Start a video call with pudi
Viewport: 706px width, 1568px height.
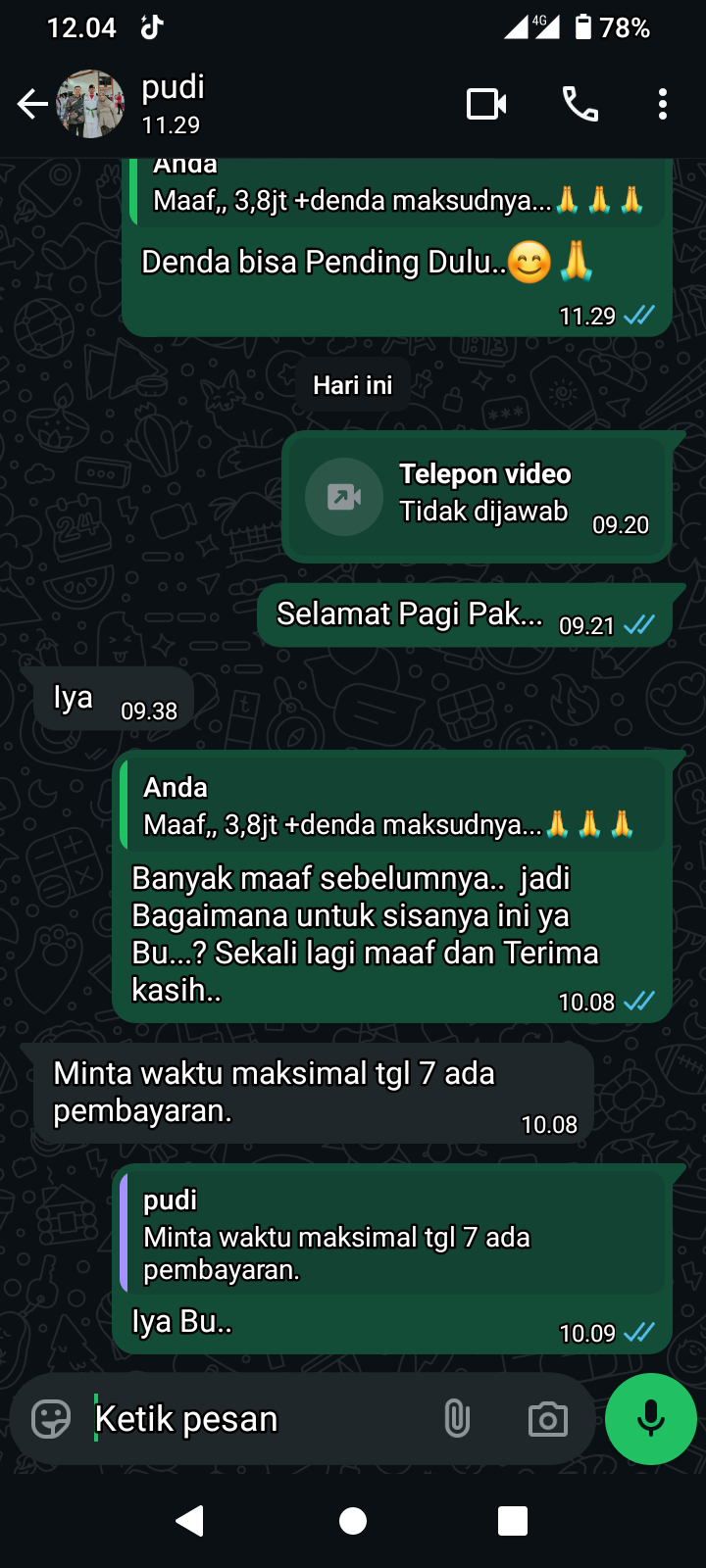[486, 104]
